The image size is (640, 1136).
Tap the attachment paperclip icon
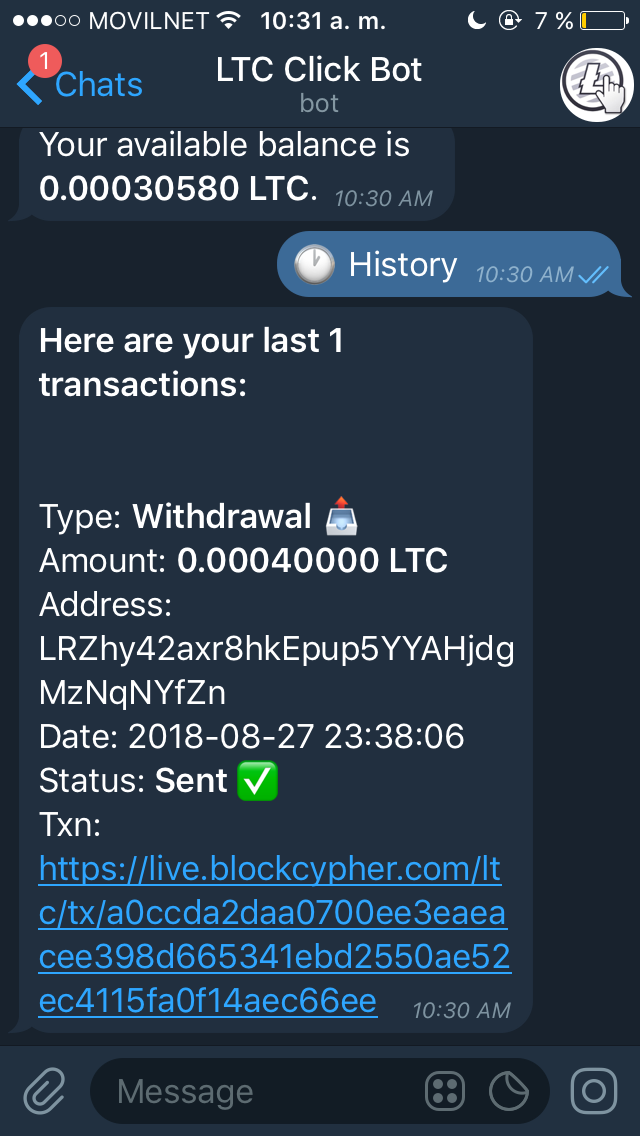(45, 1091)
